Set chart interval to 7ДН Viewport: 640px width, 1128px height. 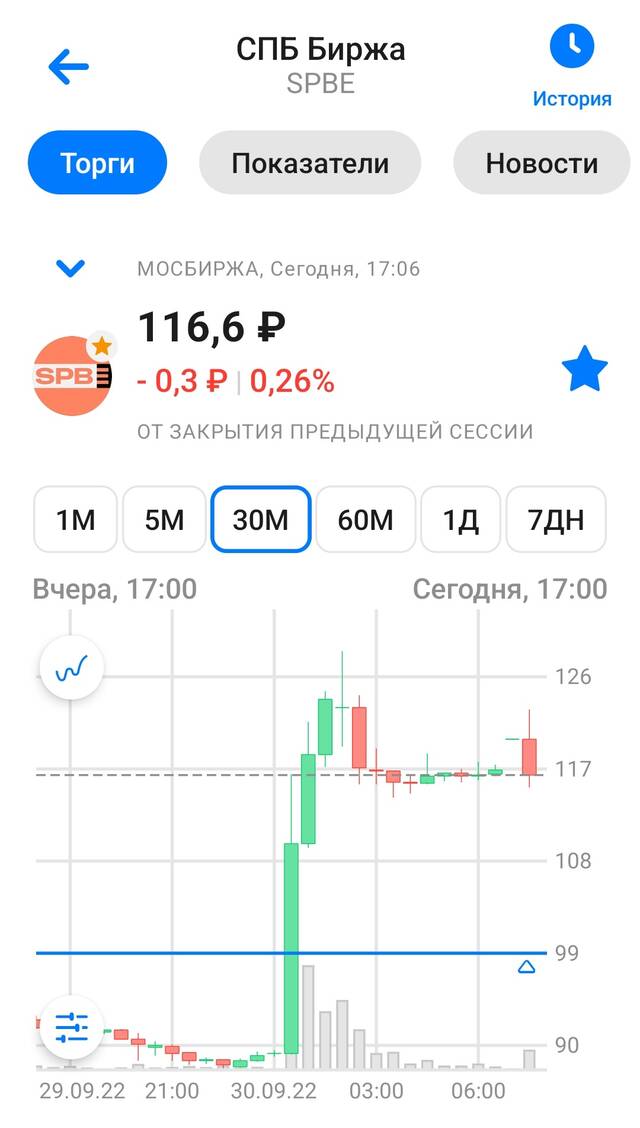(556, 519)
